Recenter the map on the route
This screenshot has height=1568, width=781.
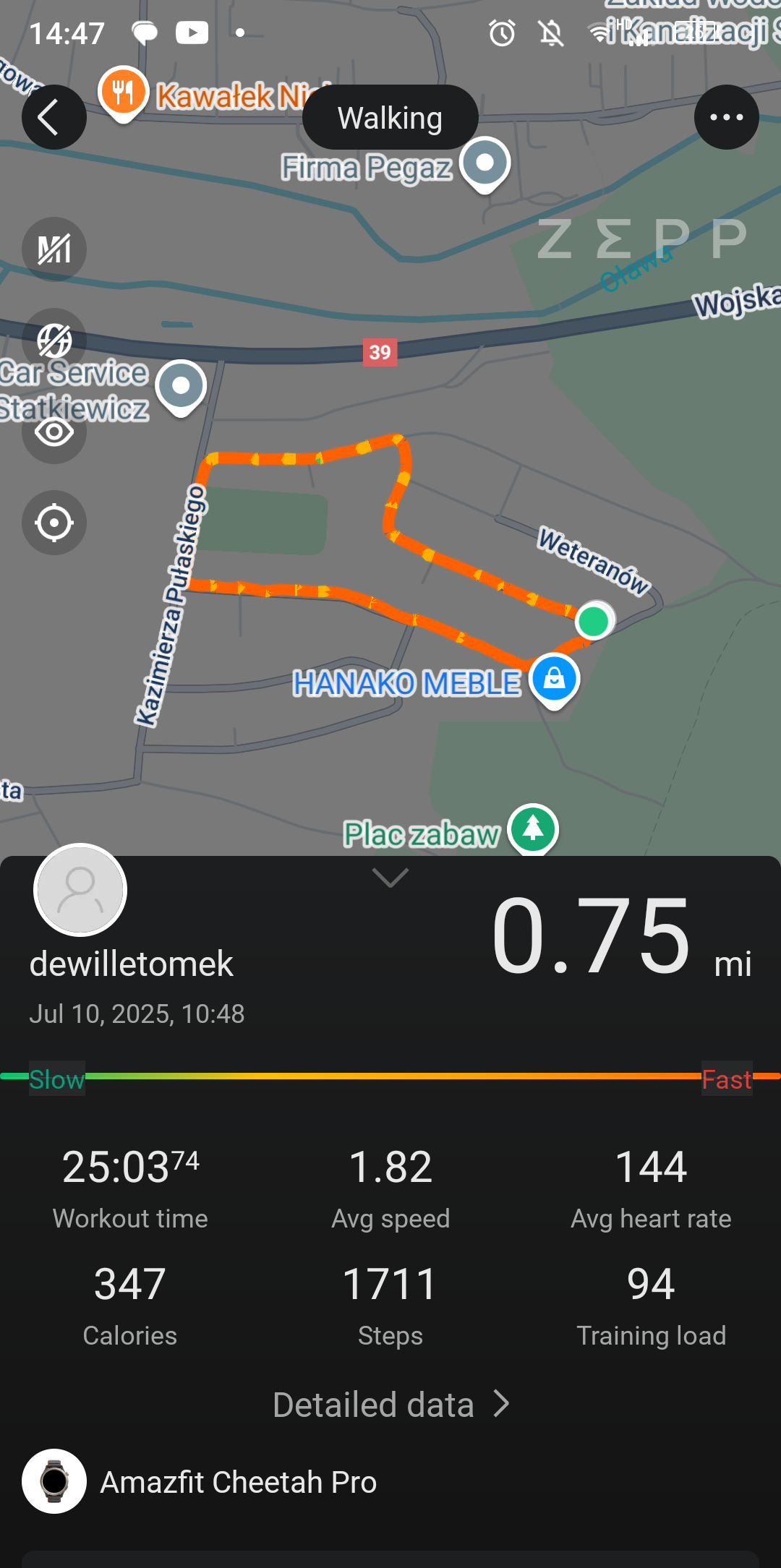[x=54, y=523]
